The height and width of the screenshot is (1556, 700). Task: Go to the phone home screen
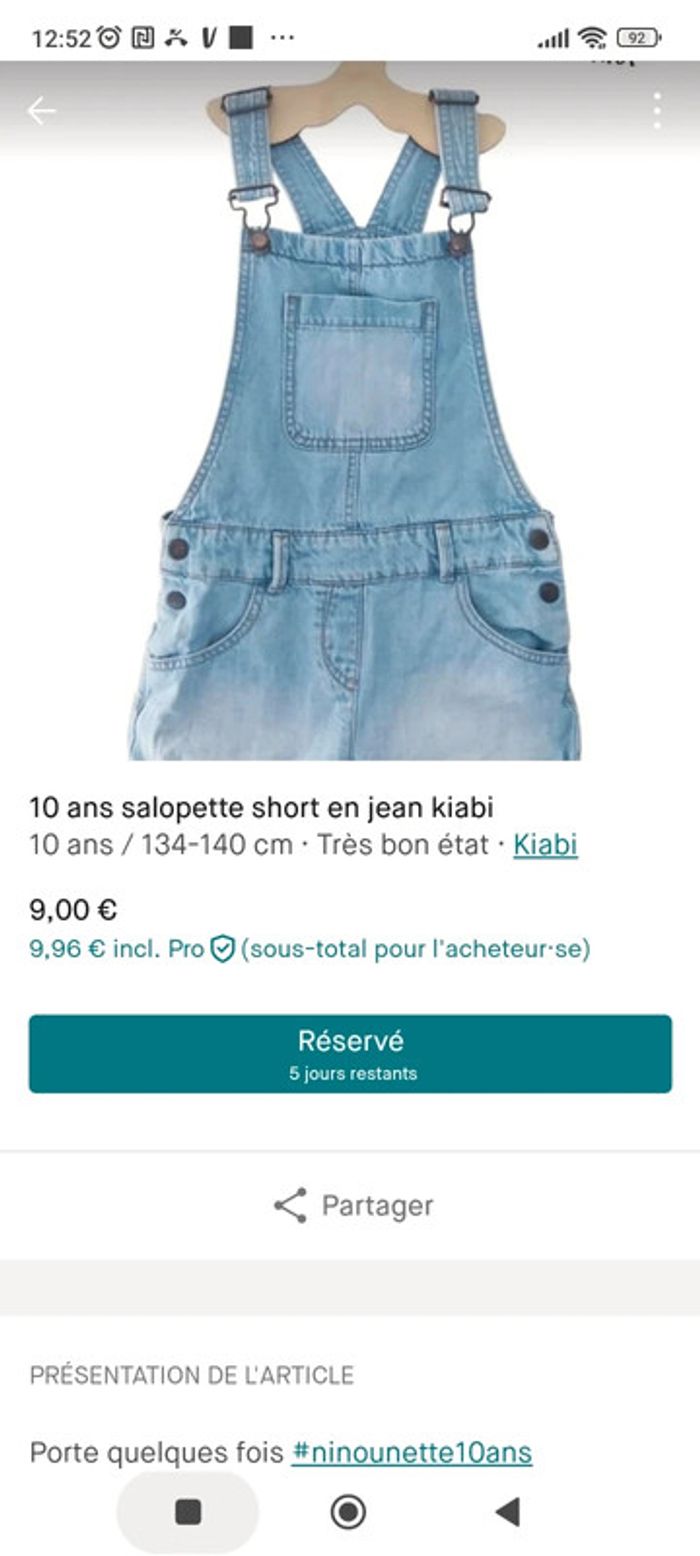pos(348,1512)
